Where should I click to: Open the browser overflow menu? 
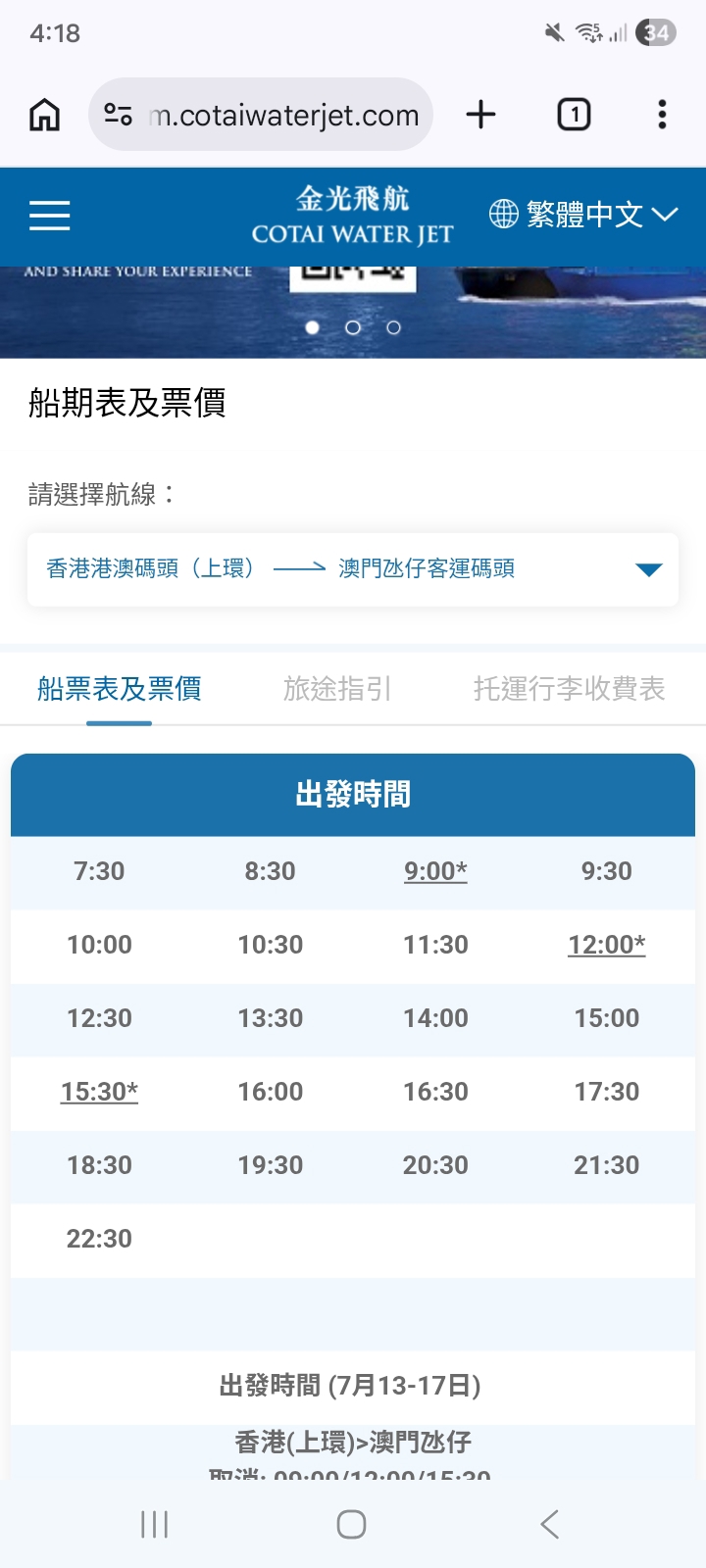[663, 115]
